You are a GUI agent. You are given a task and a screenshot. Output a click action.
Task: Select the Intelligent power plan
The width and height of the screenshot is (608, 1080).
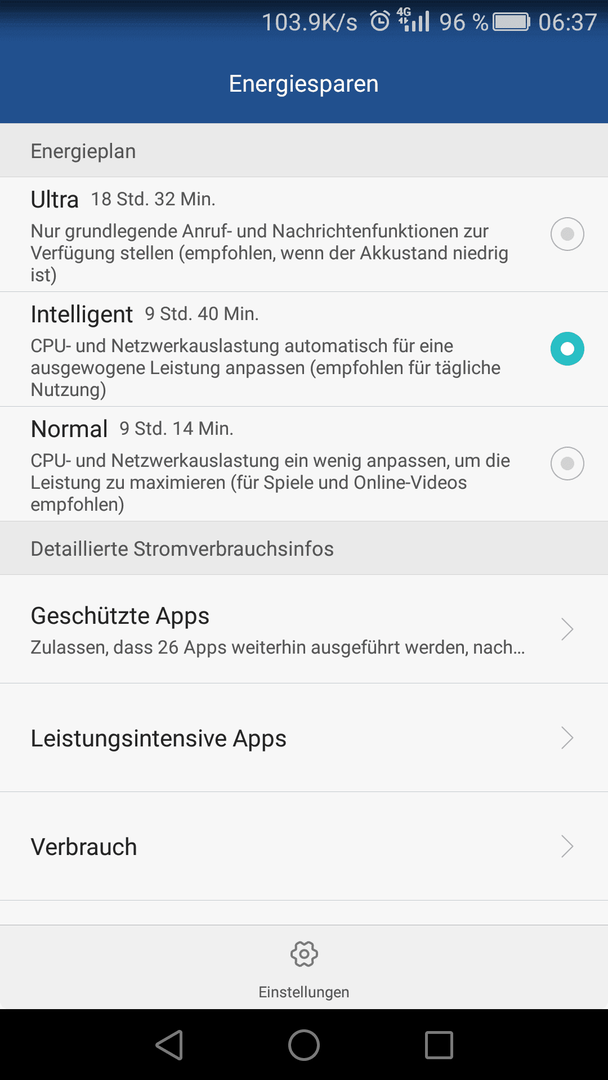(304, 349)
